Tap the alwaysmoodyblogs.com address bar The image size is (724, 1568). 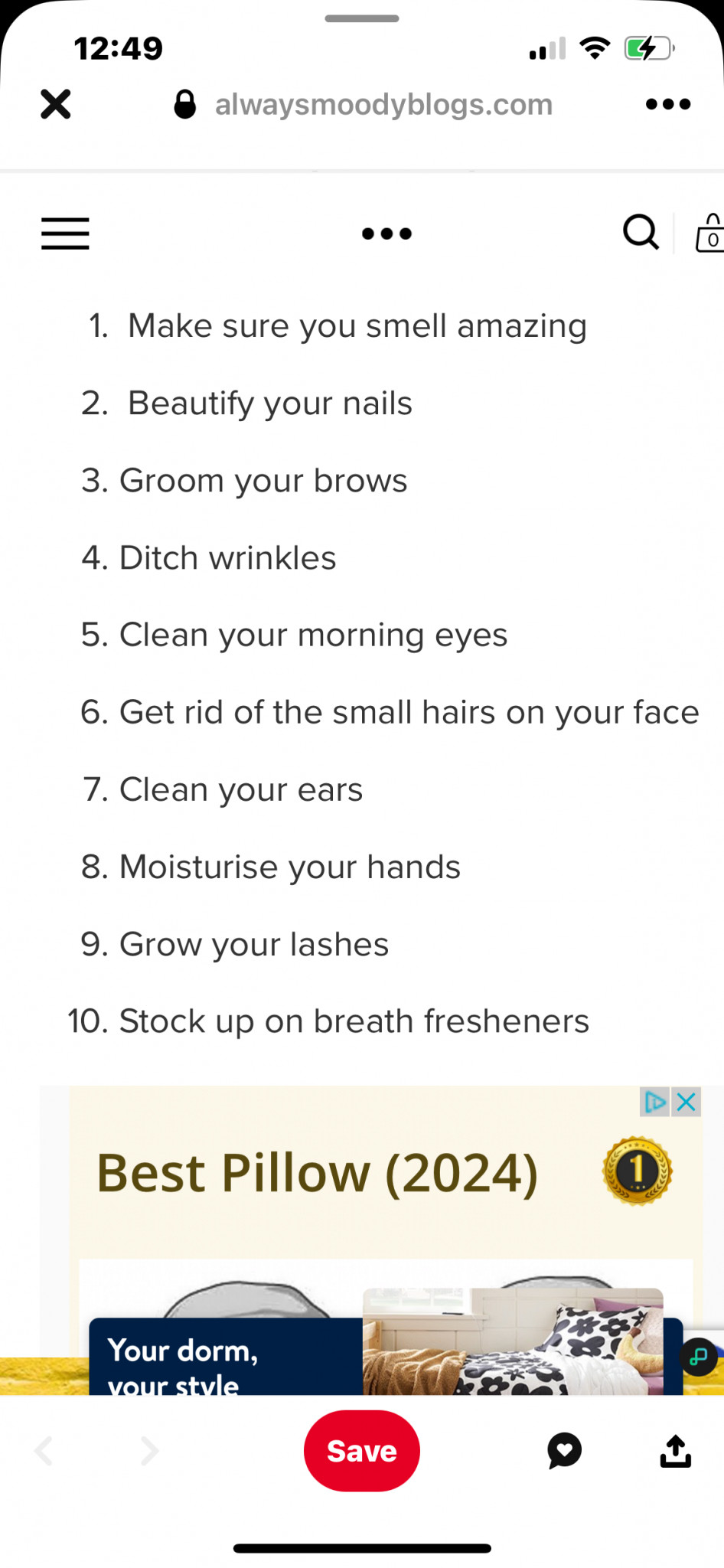364,104
